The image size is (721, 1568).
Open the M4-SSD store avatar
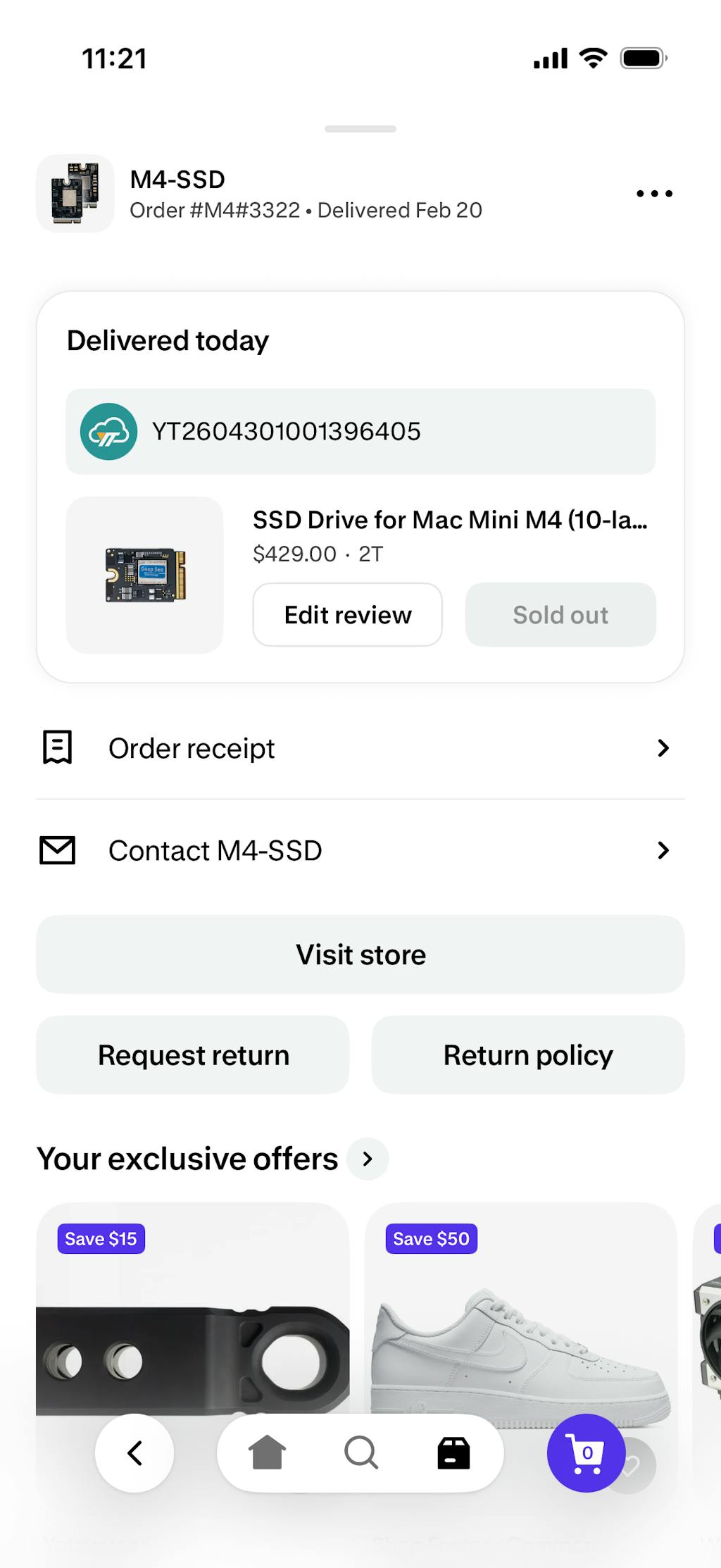pyautogui.click(x=75, y=194)
